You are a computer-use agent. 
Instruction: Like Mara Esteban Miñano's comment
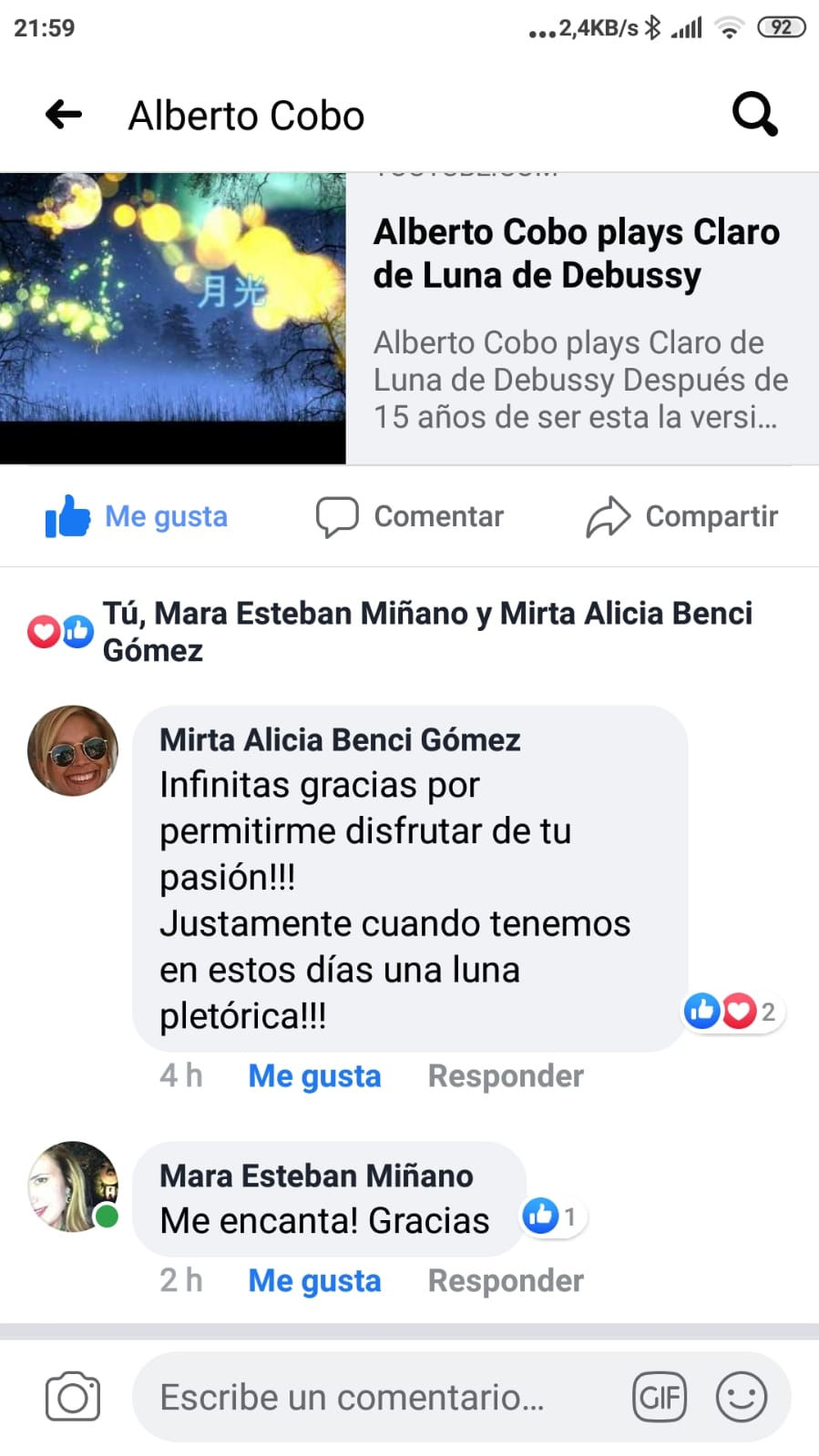point(314,1280)
